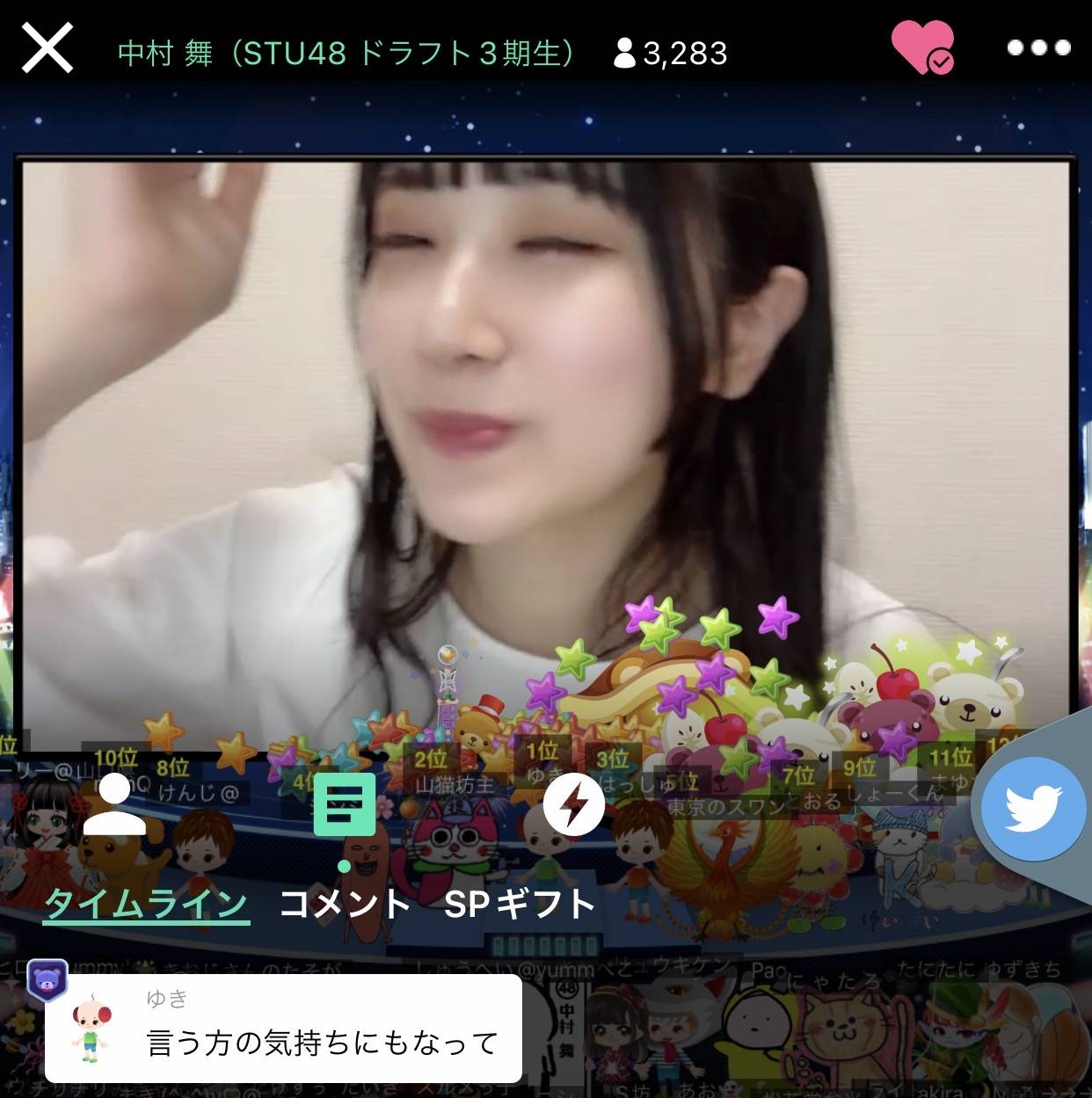Switch to the タイムライン tab
The image size is (1092, 1098).
click(x=146, y=904)
